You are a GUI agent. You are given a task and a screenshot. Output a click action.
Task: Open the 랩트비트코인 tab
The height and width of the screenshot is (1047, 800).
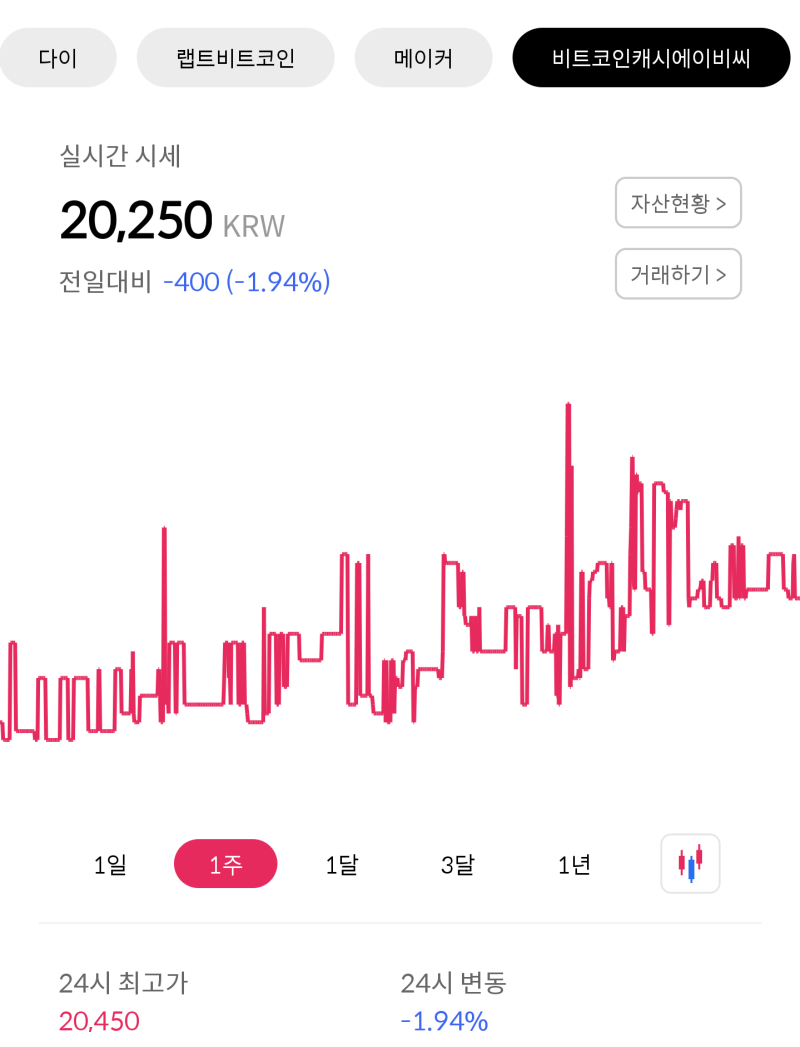point(235,57)
